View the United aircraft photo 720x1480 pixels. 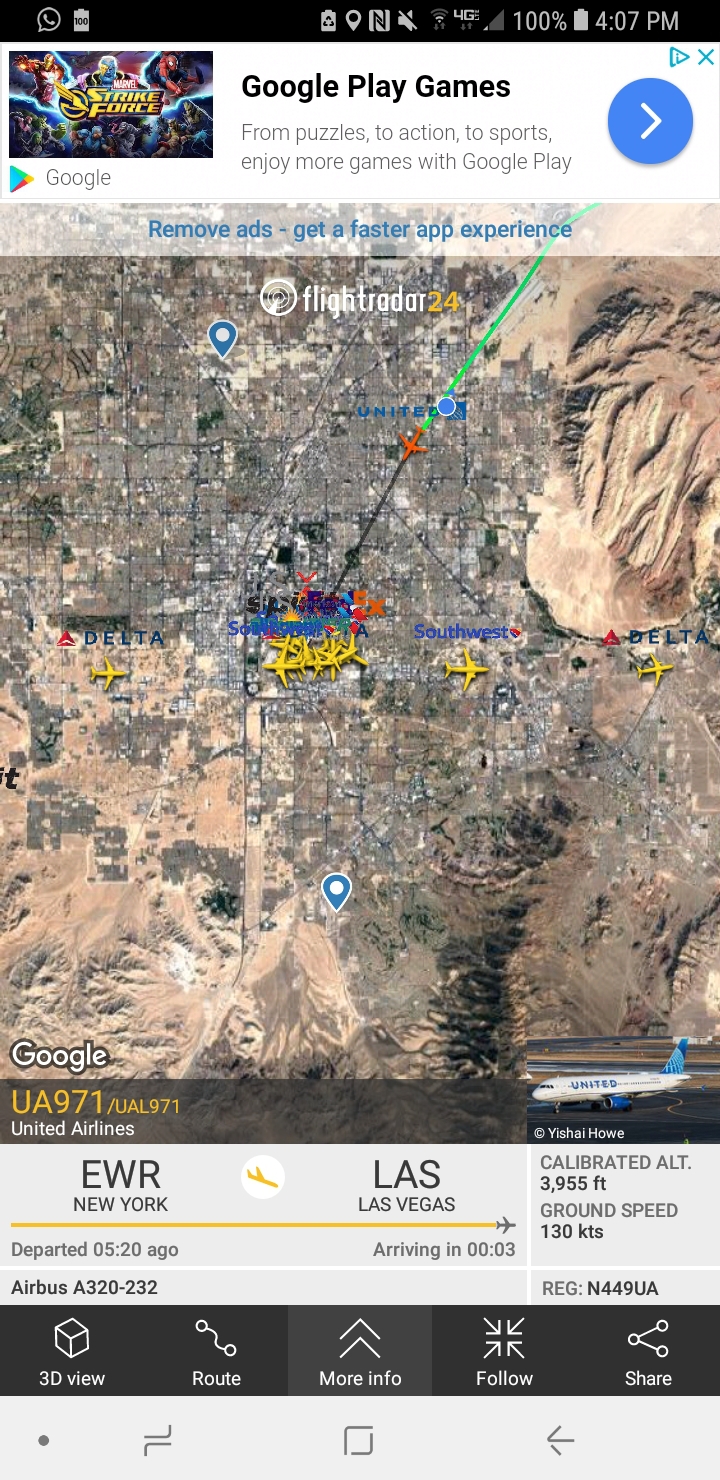pos(622,1089)
